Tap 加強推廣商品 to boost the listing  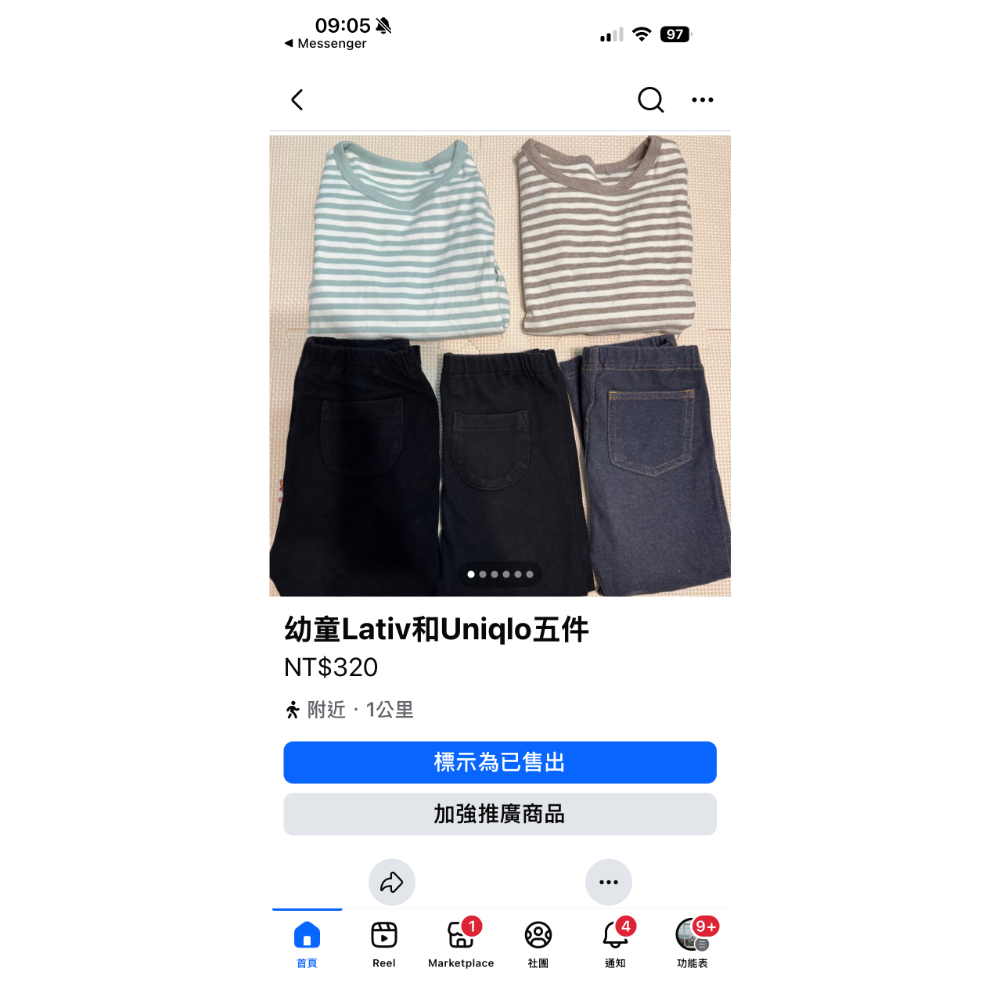(500, 814)
